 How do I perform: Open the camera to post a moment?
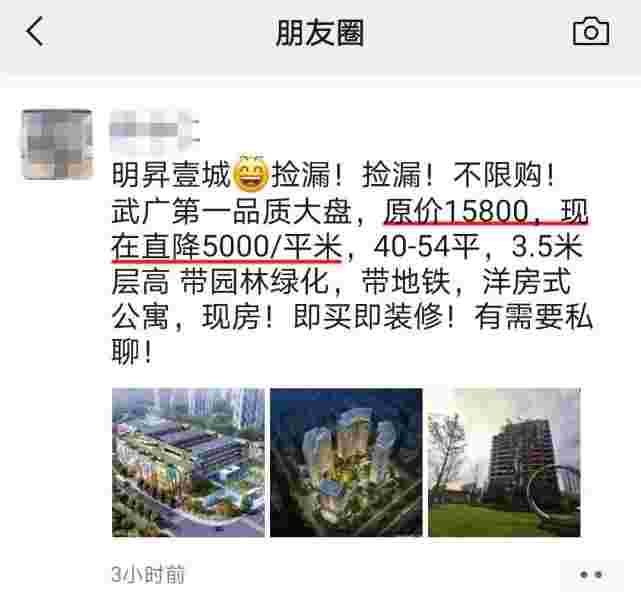(591, 32)
